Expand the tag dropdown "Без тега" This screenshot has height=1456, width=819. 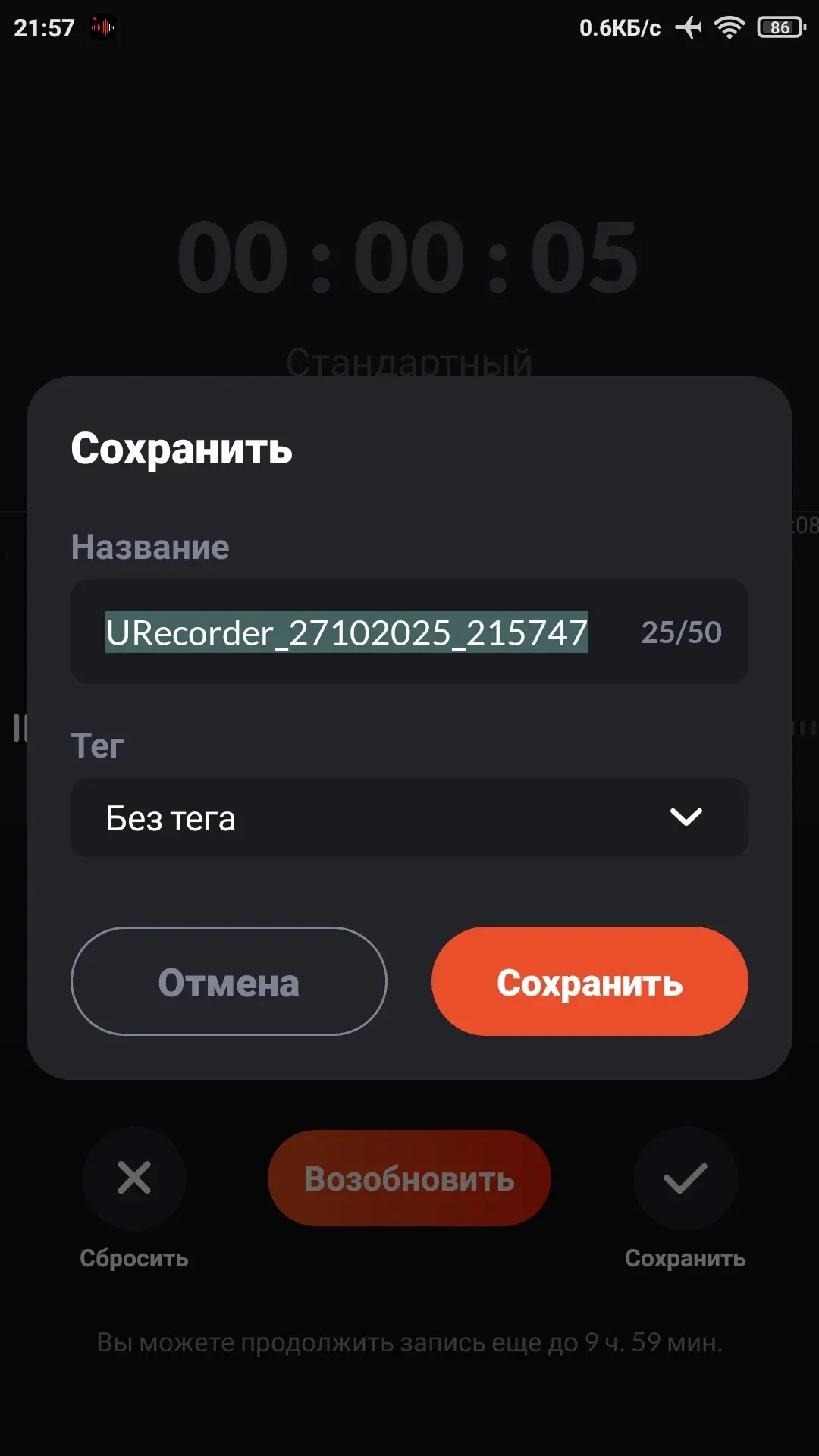[409, 817]
